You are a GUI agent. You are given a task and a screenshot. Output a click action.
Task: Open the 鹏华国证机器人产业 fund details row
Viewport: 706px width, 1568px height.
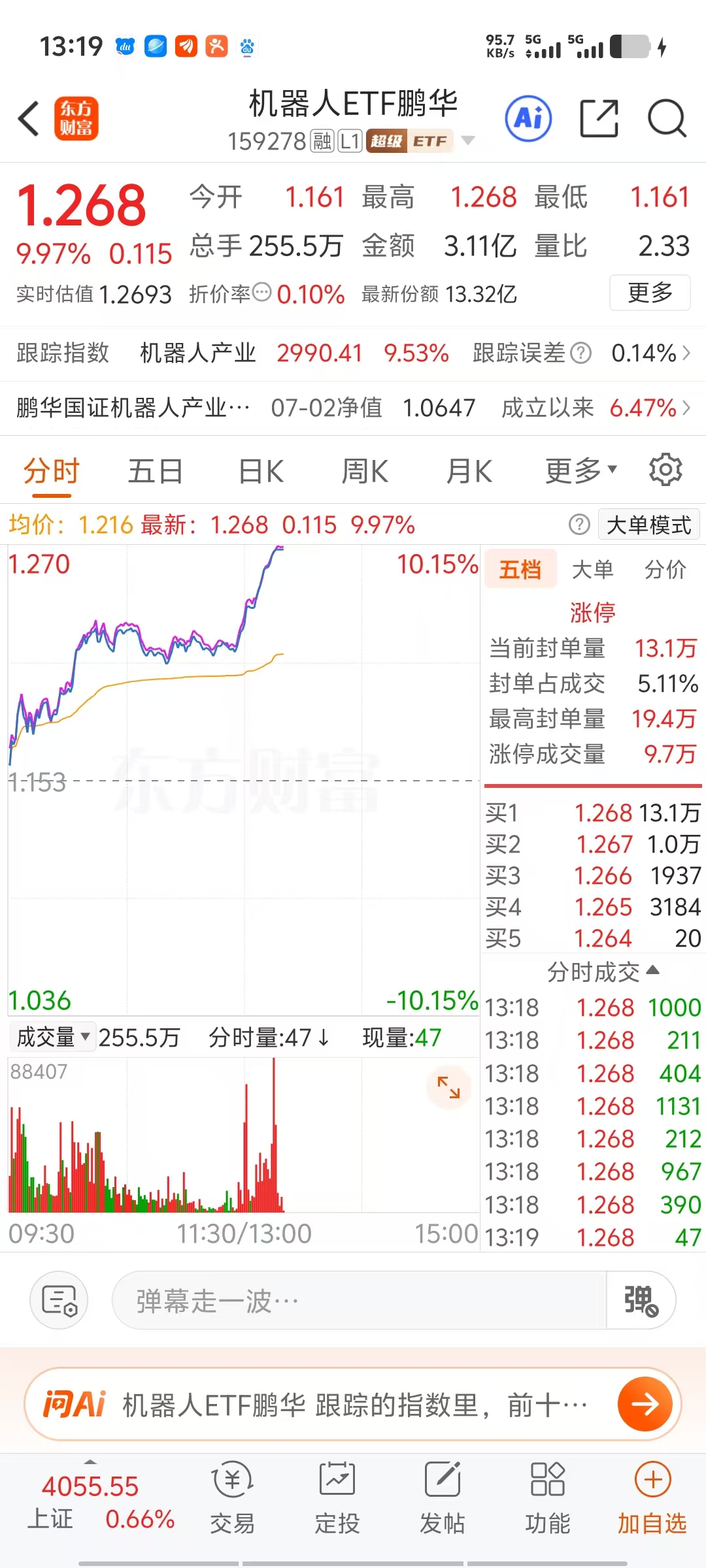click(353, 408)
